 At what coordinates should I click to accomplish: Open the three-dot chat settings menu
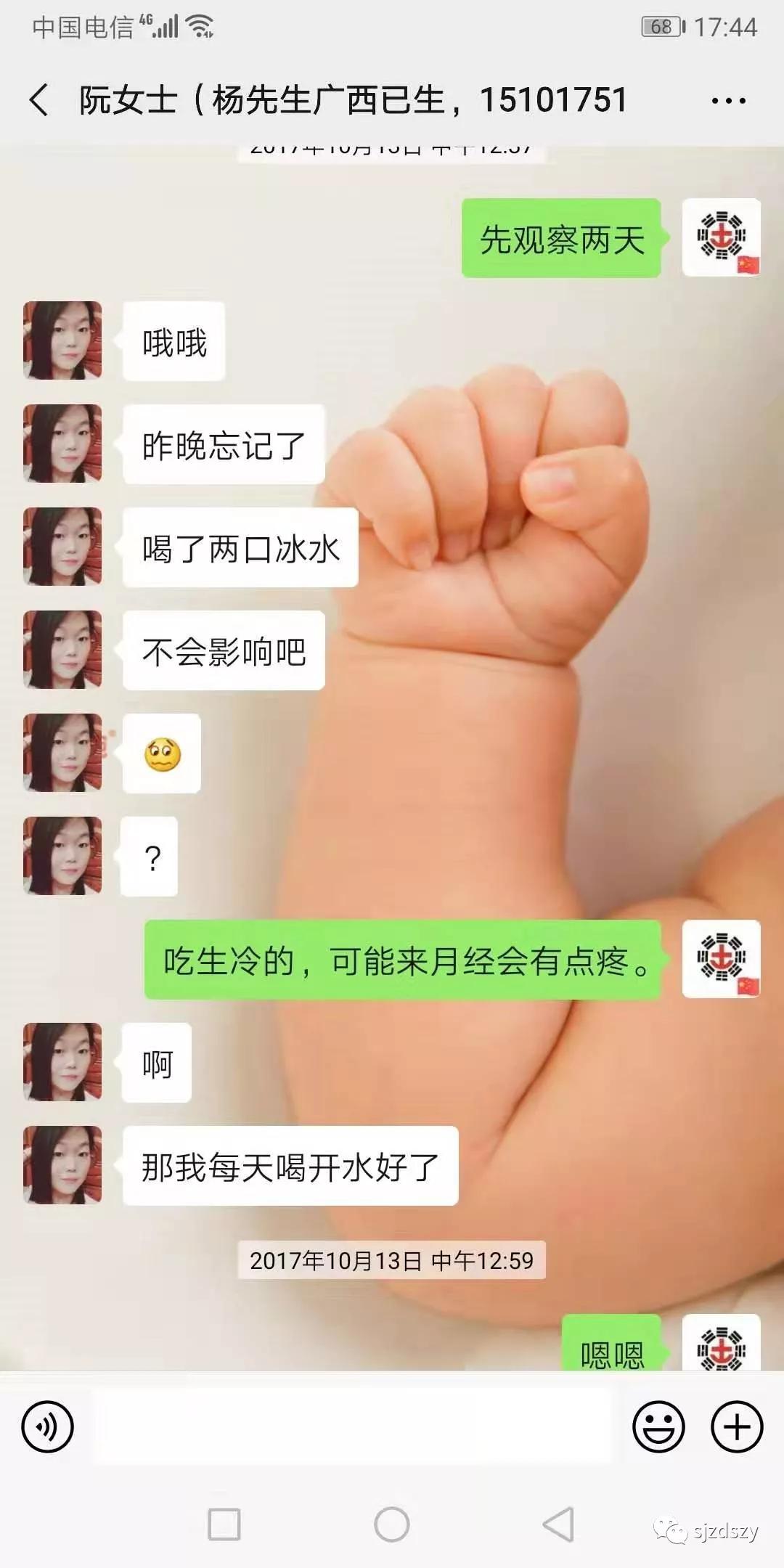pyautogui.click(x=730, y=102)
